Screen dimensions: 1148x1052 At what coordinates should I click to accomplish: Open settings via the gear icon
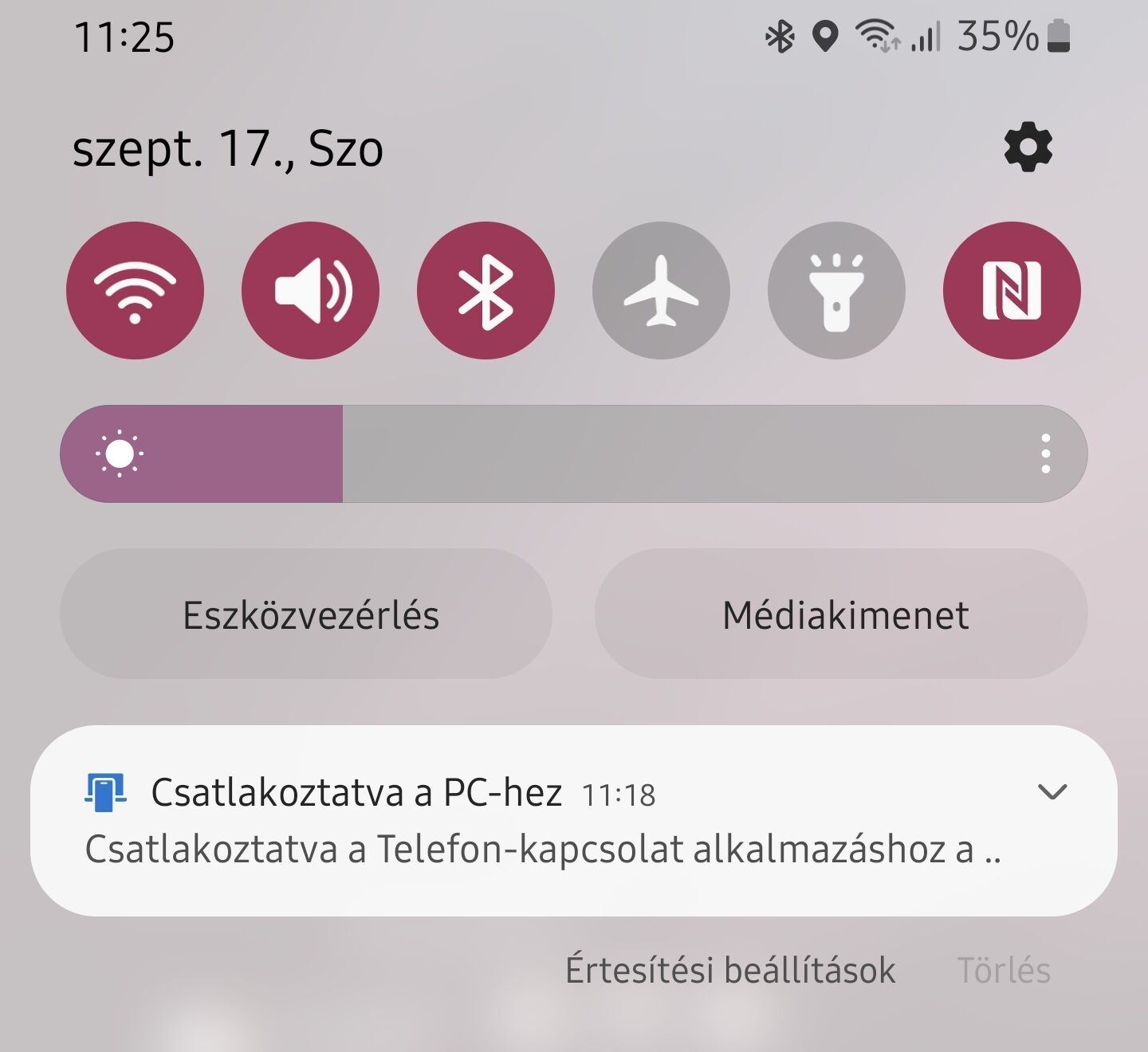[1028, 147]
